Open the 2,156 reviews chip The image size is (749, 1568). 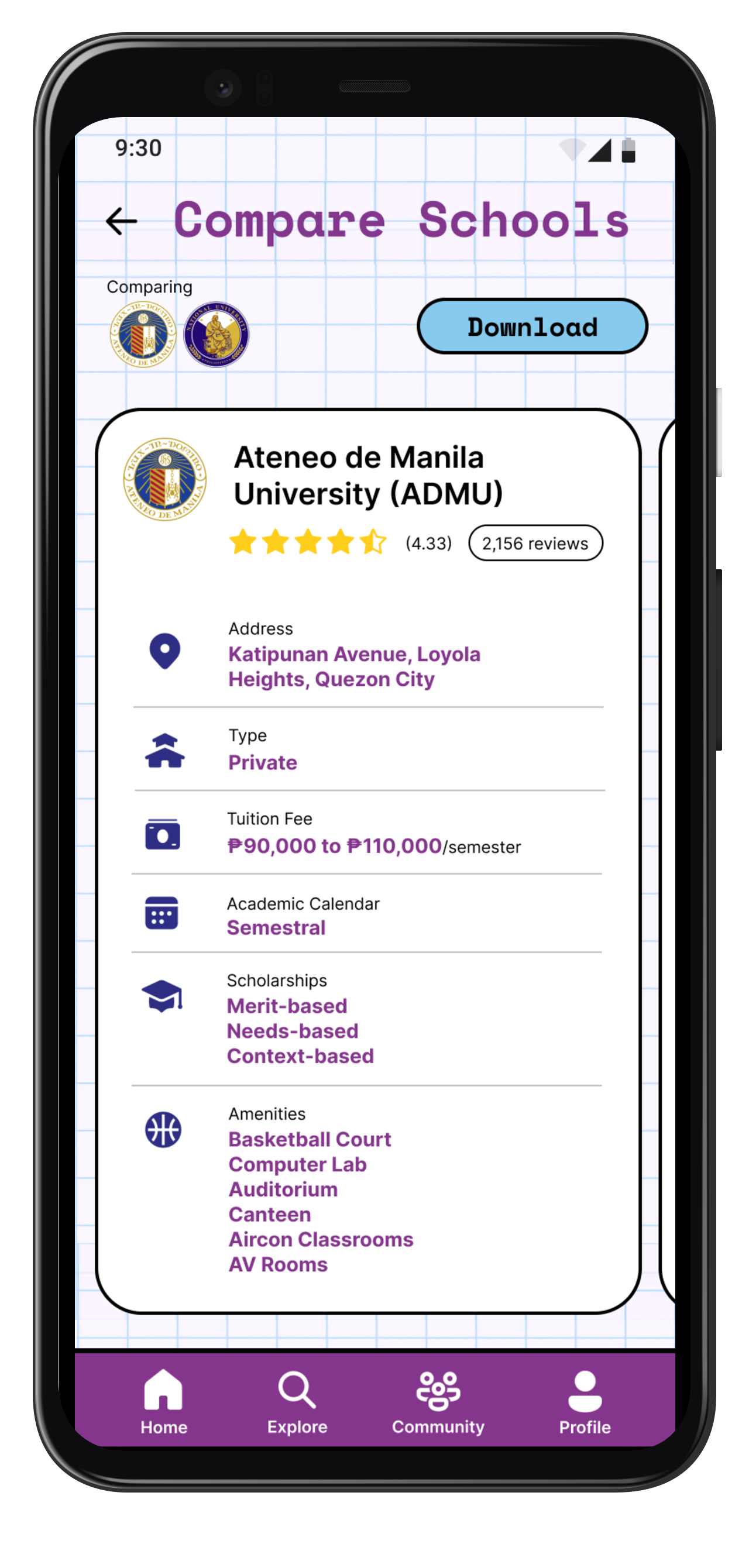pos(535,543)
